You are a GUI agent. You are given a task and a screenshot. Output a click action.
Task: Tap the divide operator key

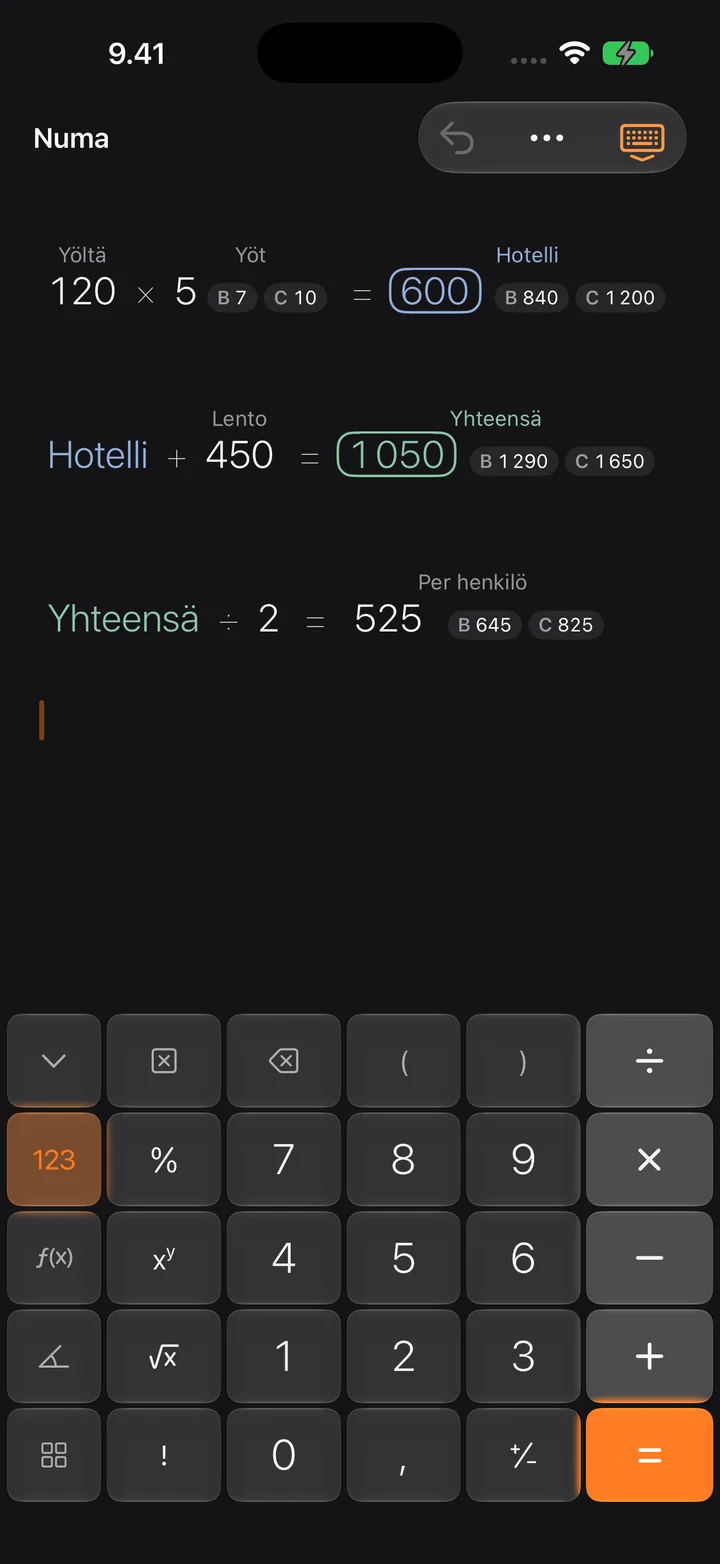[650, 1061]
